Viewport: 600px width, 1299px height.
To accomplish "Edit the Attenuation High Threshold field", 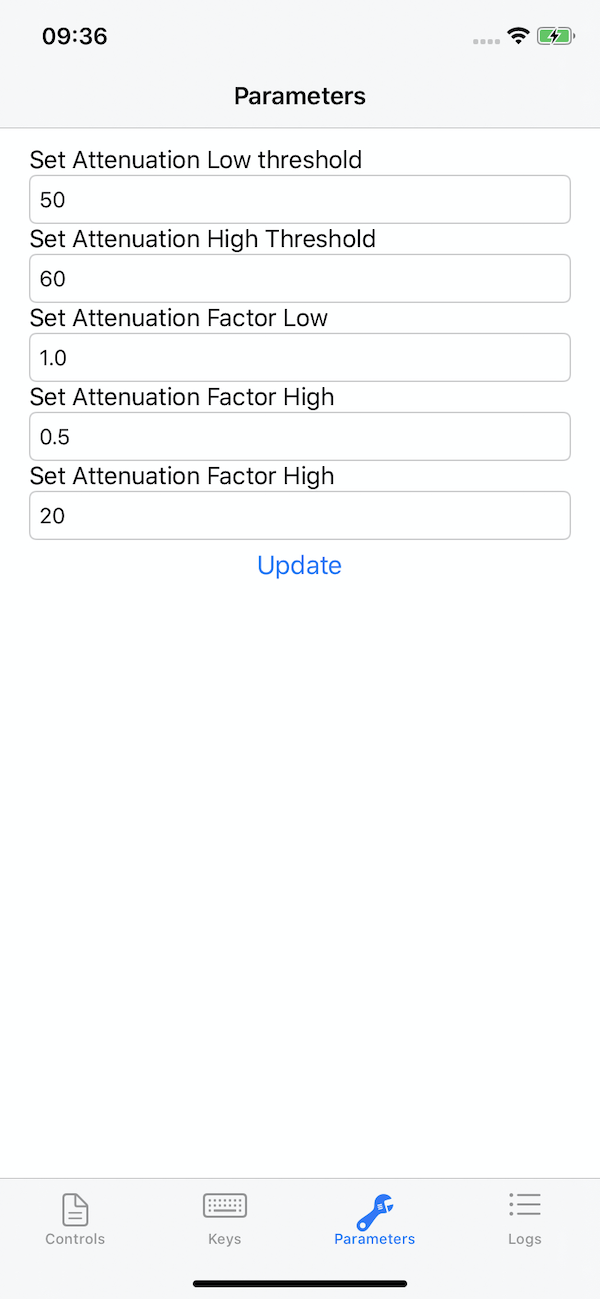I will point(300,279).
